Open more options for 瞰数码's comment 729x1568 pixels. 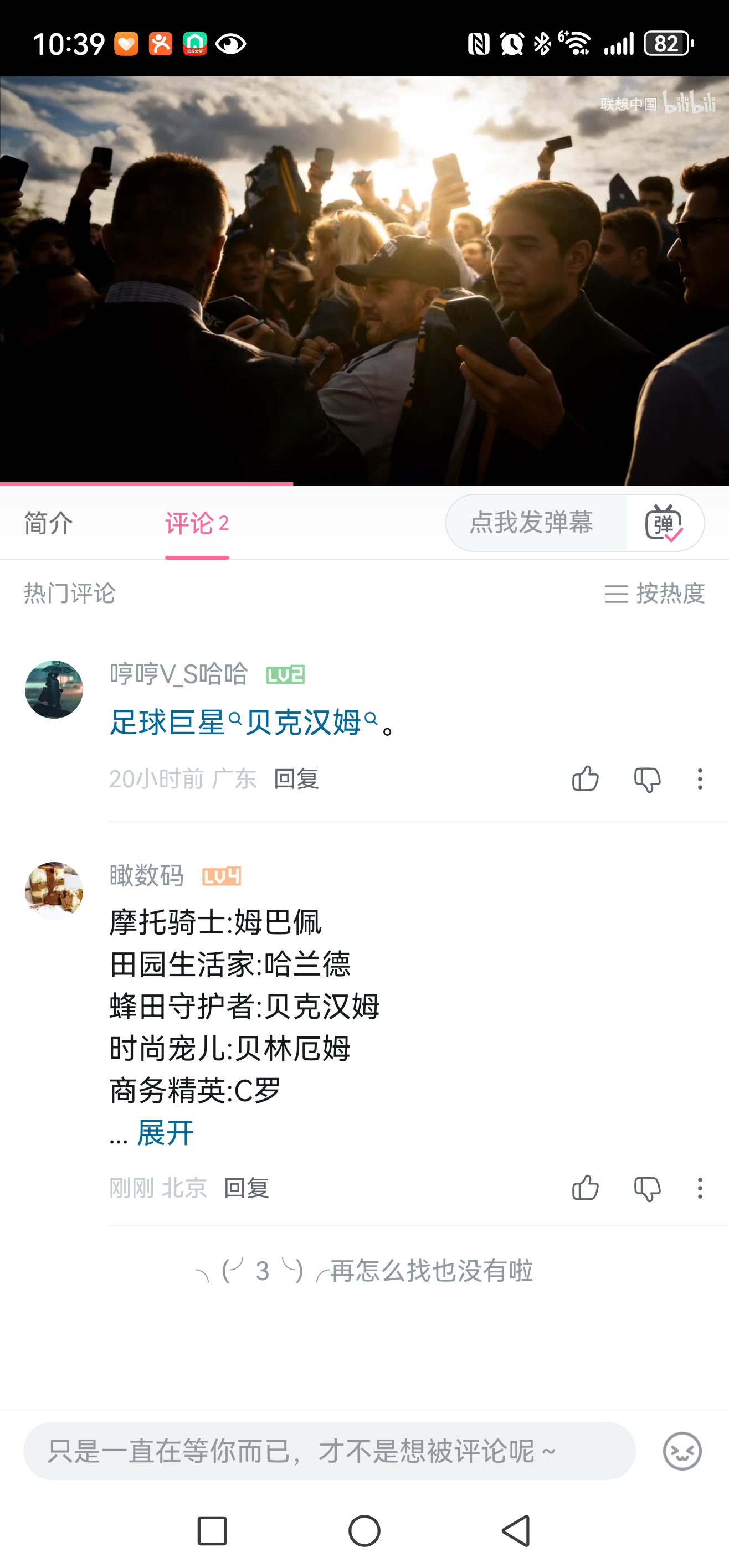(700, 1188)
